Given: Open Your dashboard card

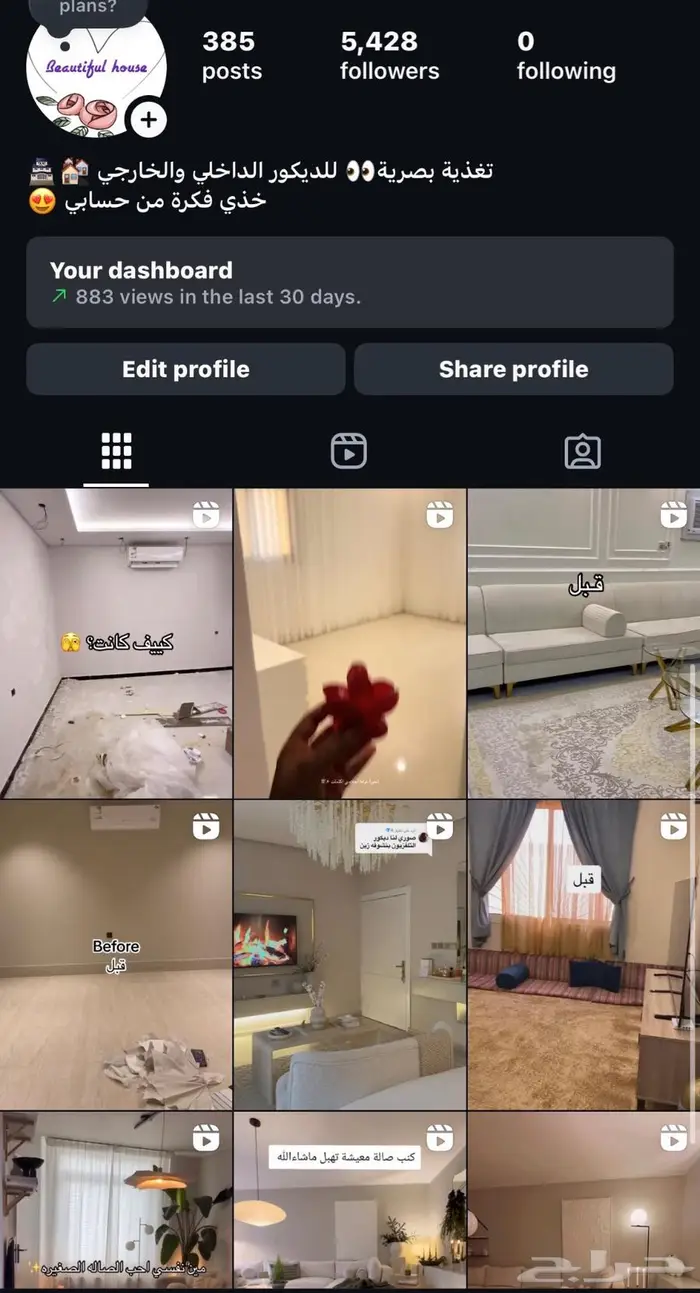Looking at the screenshot, I should (x=349, y=282).
